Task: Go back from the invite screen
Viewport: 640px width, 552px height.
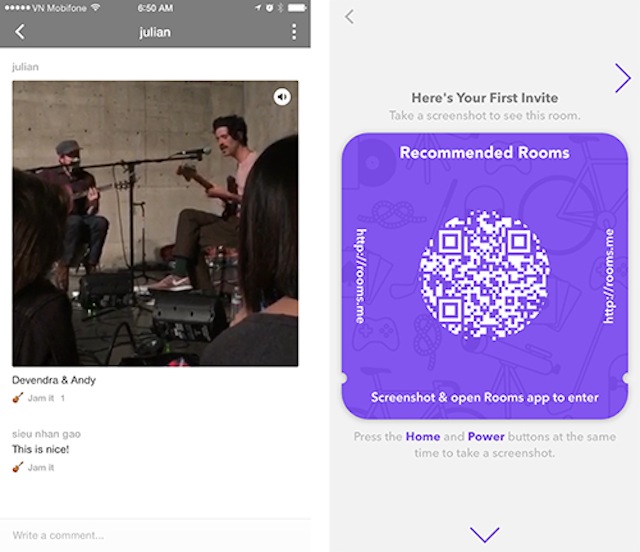Action: 349,17
